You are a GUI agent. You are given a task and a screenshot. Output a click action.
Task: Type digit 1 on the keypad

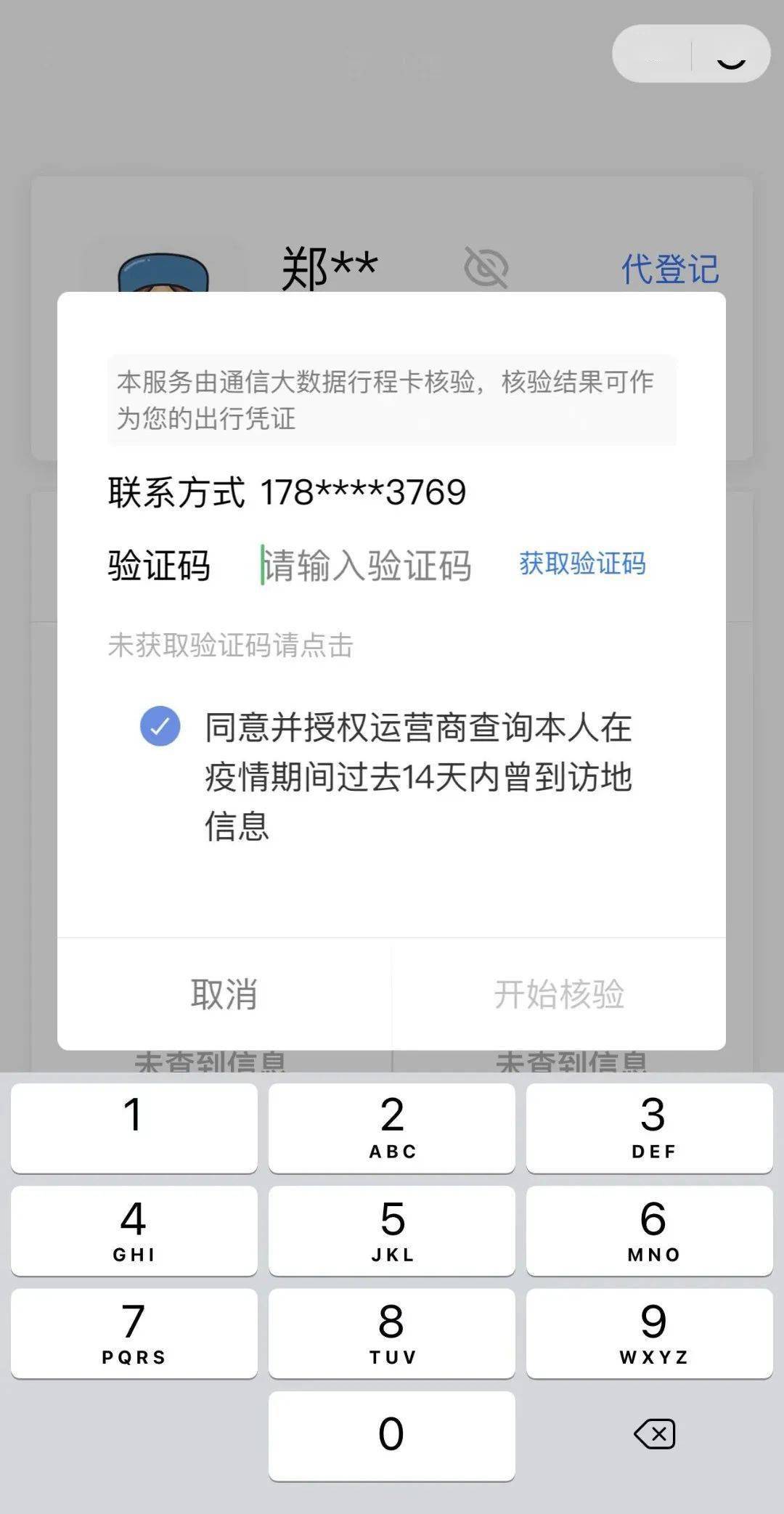pyautogui.click(x=134, y=1128)
